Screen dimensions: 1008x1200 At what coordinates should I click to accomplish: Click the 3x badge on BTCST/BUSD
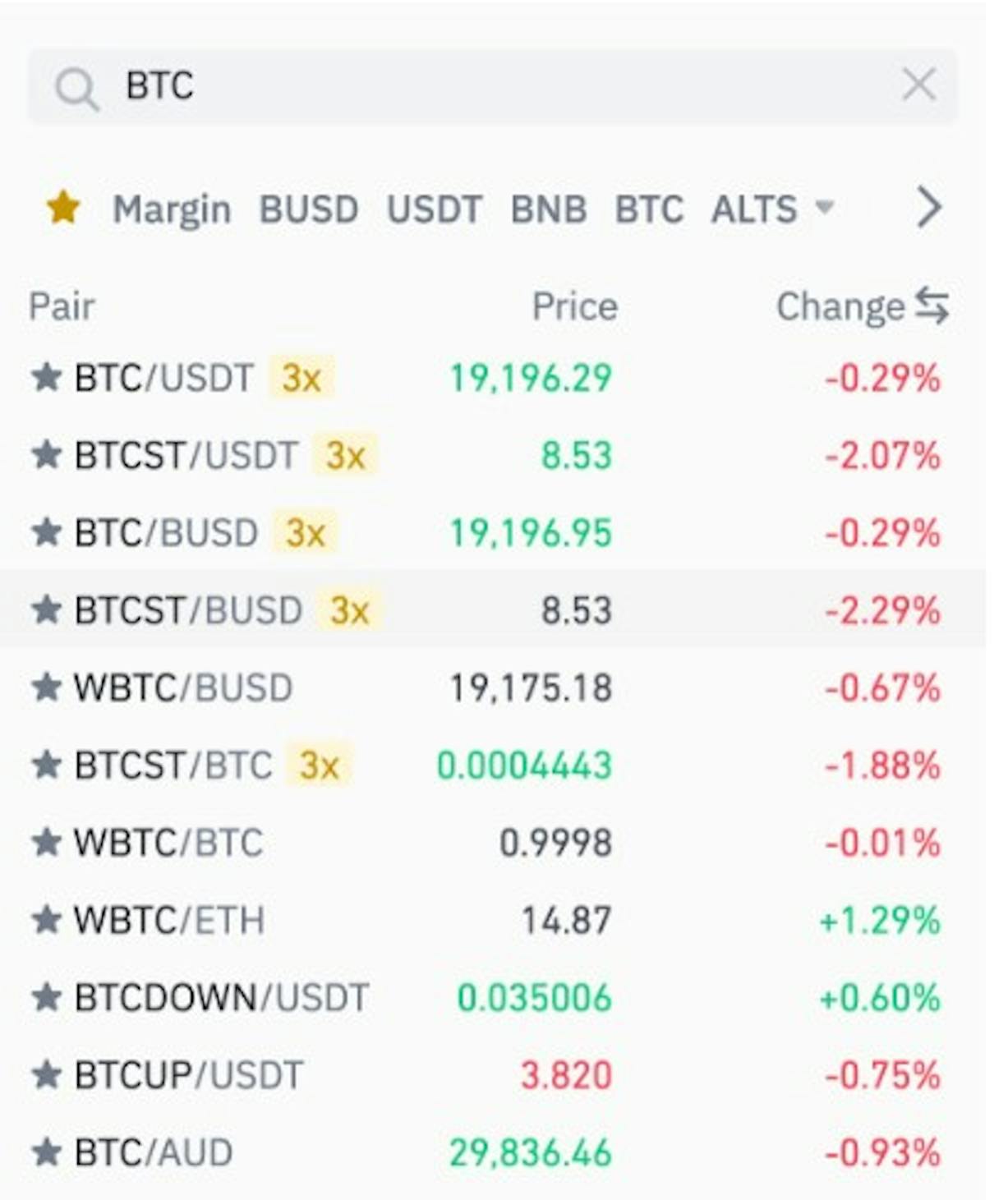[352, 609]
